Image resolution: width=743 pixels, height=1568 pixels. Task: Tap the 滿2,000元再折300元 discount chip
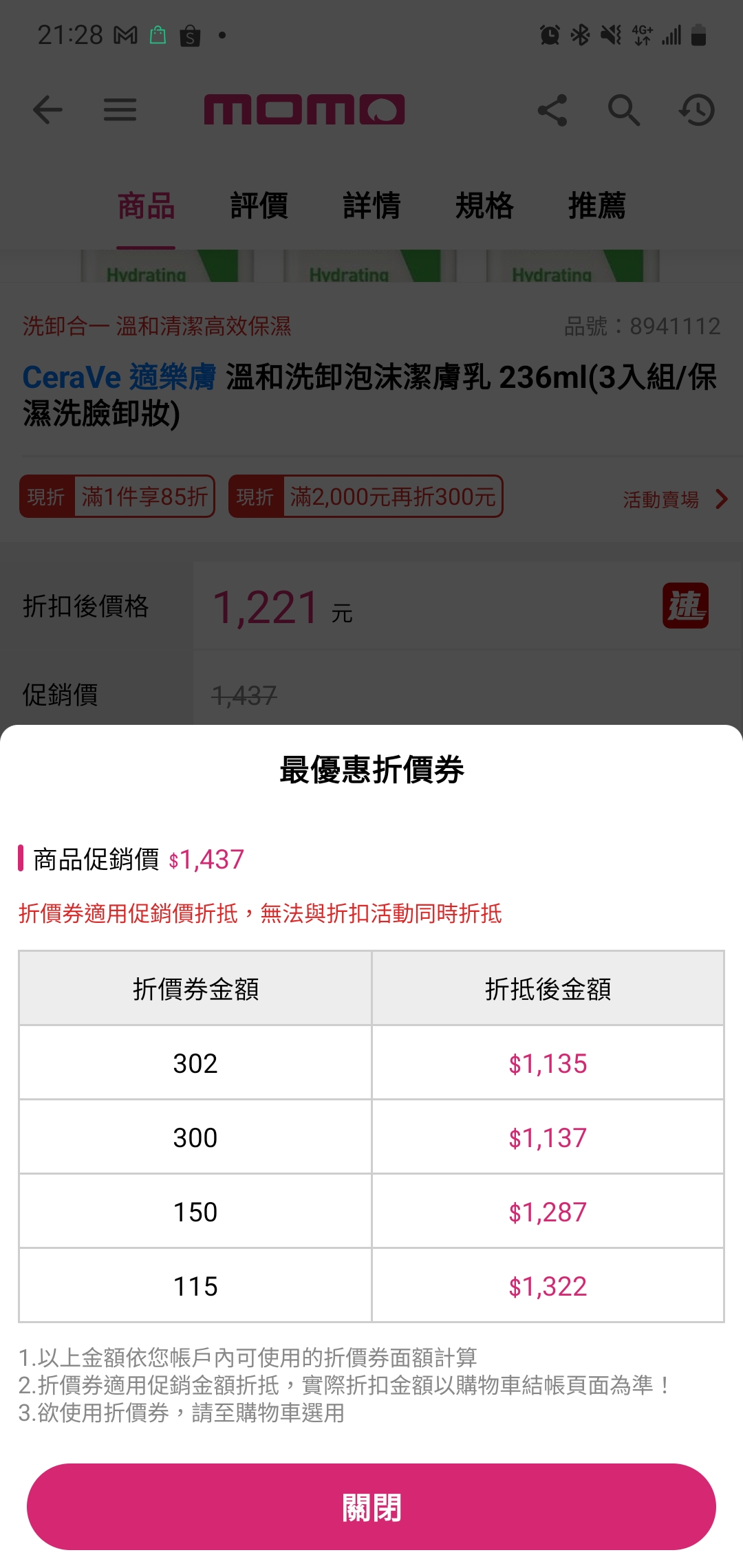pyautogui.click(x=366, y=497)
